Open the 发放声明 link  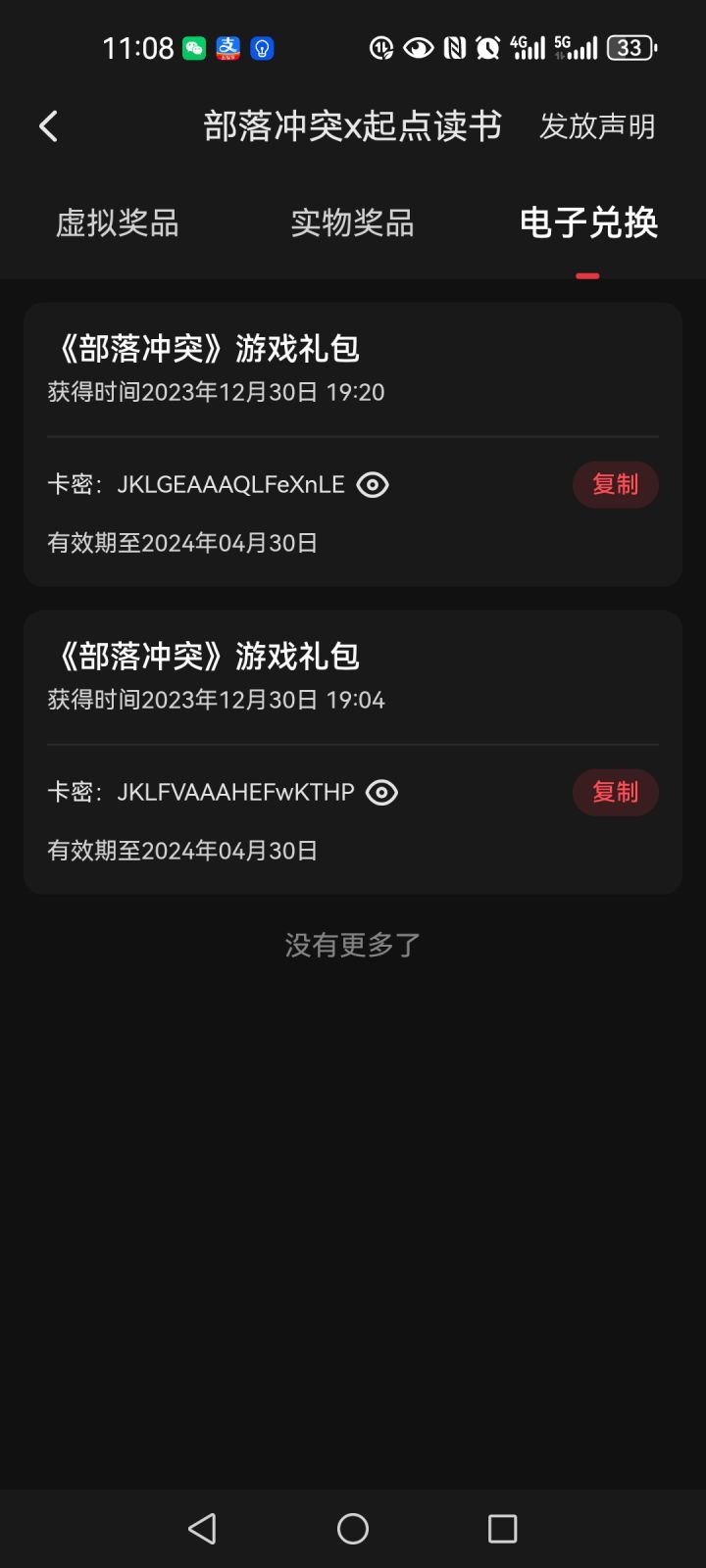[x=597, y=126]
